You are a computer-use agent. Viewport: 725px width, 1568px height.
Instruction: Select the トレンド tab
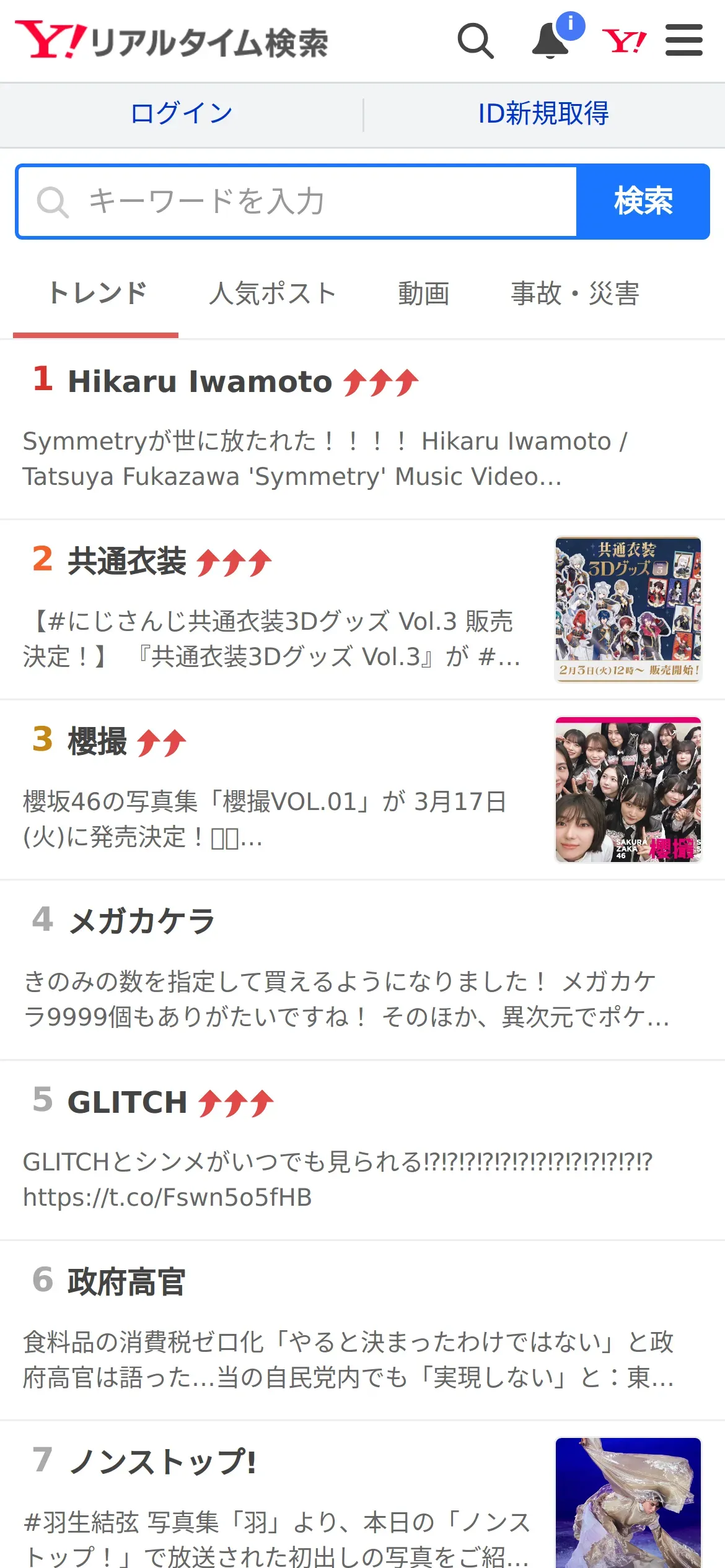coord(97,294)
